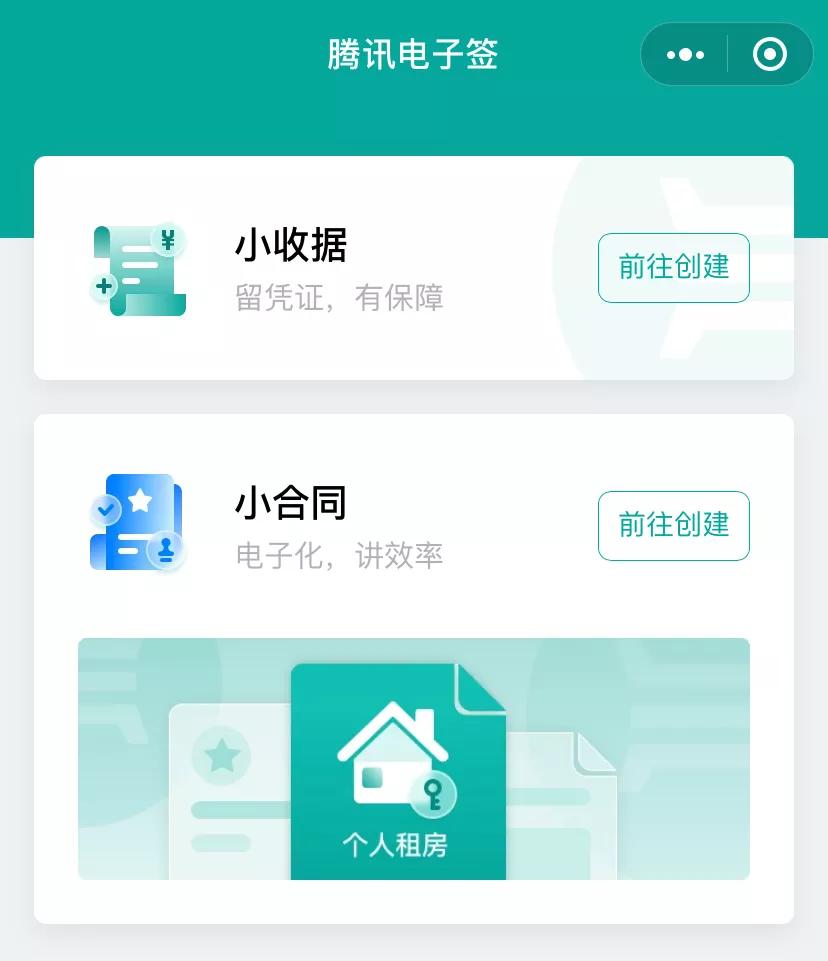Image resolution: width=828 pixels, height=961 pixels.
Task: Click the ¥ coin badge on the receipt icon
Action: (x=168, y=239)
